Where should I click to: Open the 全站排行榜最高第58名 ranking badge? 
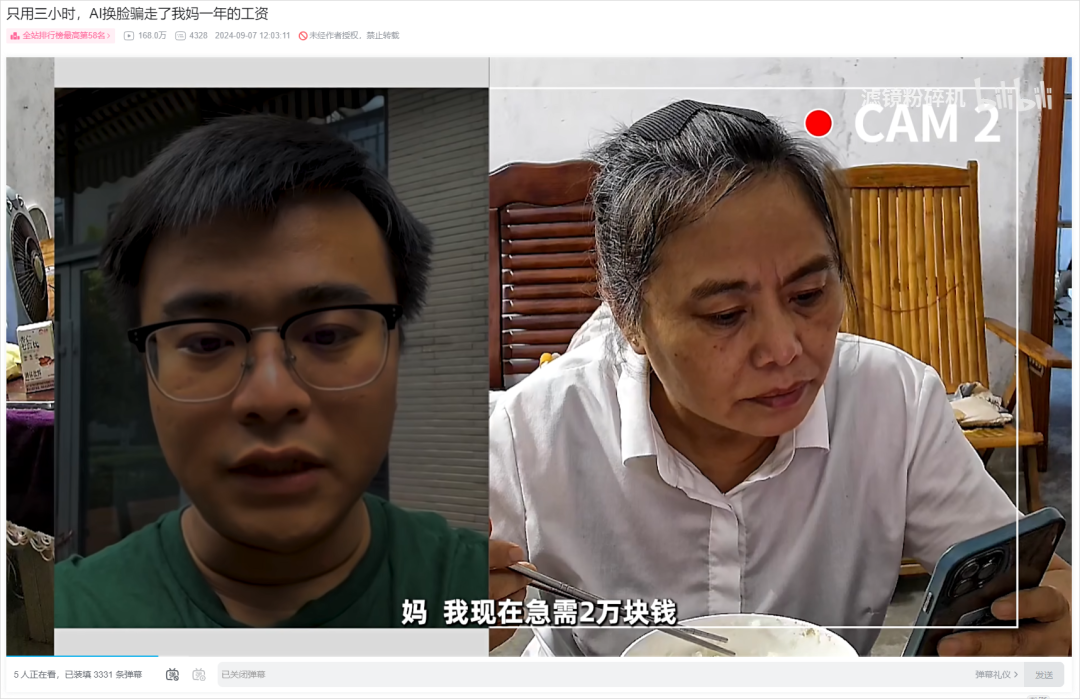pyautogui.click(x=61, y=35)
